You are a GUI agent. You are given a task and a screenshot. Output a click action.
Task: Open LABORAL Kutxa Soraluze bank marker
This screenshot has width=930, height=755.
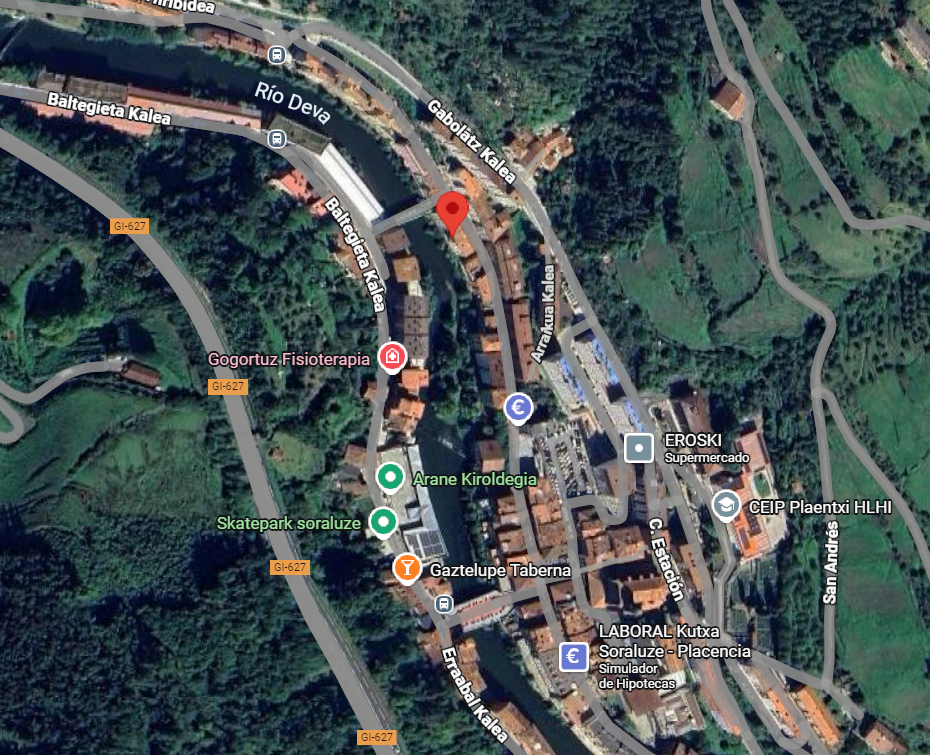coord(573,656)
